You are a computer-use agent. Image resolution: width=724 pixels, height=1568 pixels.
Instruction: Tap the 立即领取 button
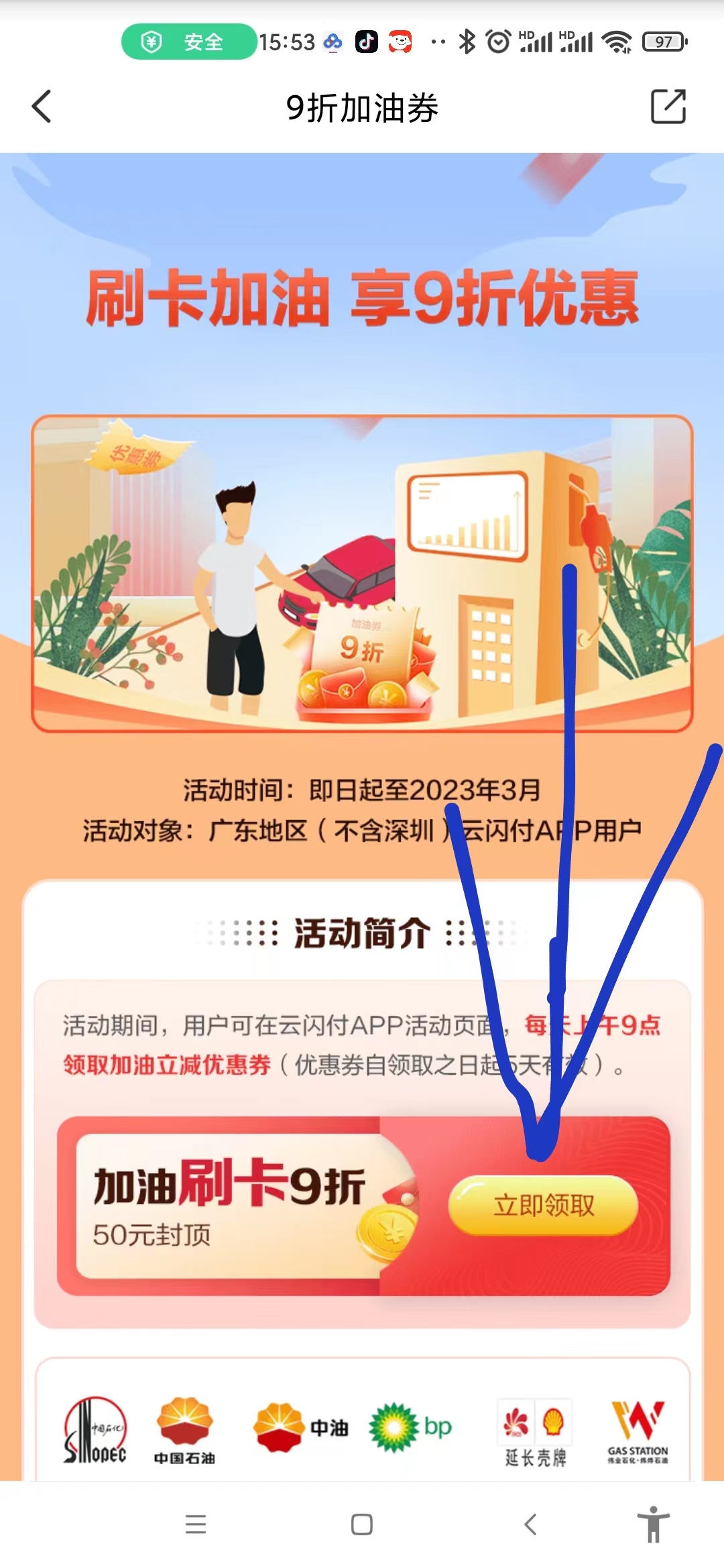click(543, 1205)
